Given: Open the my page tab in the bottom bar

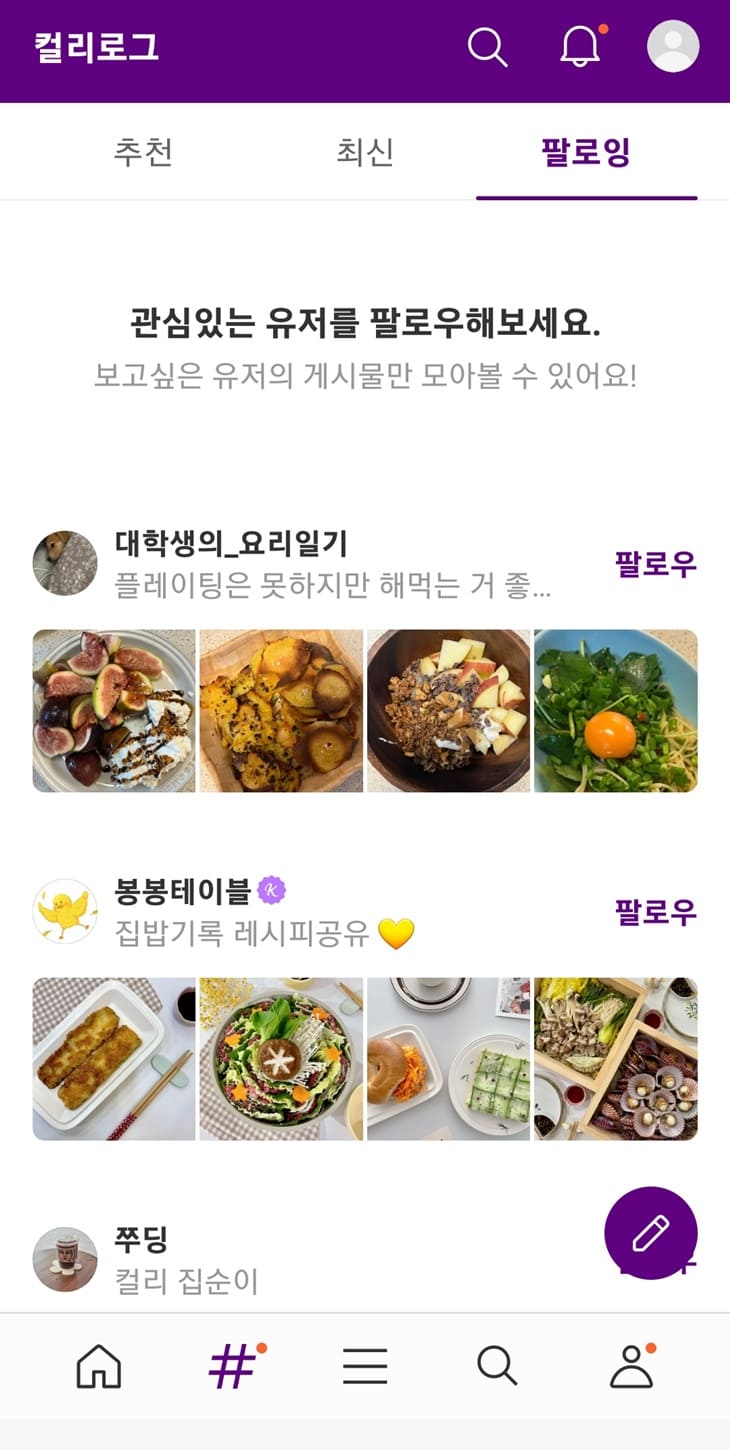Looking at the screenshot, I should point(631,1366).
